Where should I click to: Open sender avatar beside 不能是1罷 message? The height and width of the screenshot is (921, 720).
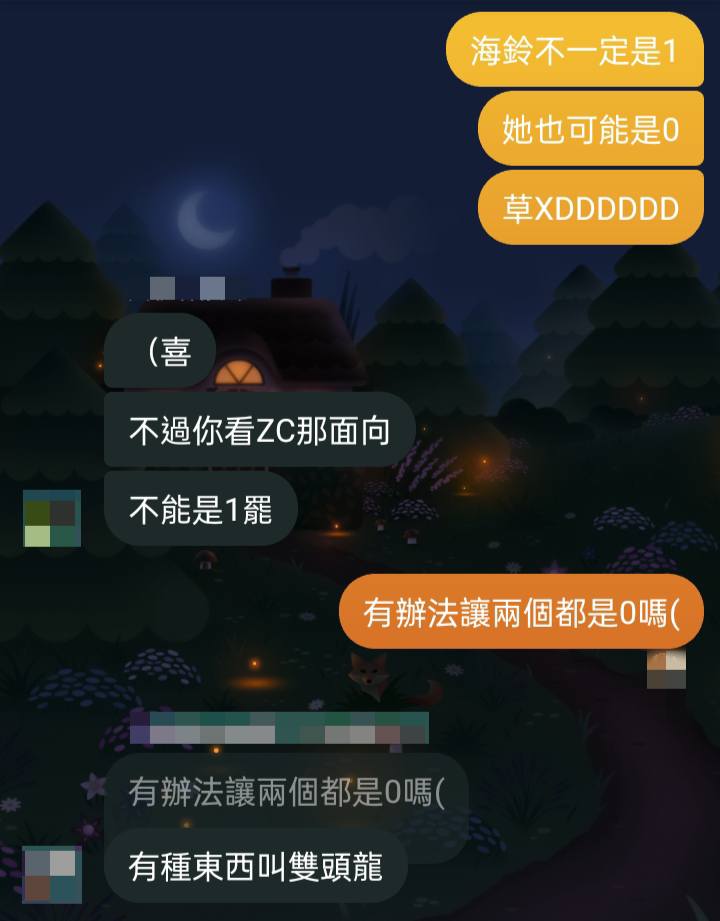(51, 518)
